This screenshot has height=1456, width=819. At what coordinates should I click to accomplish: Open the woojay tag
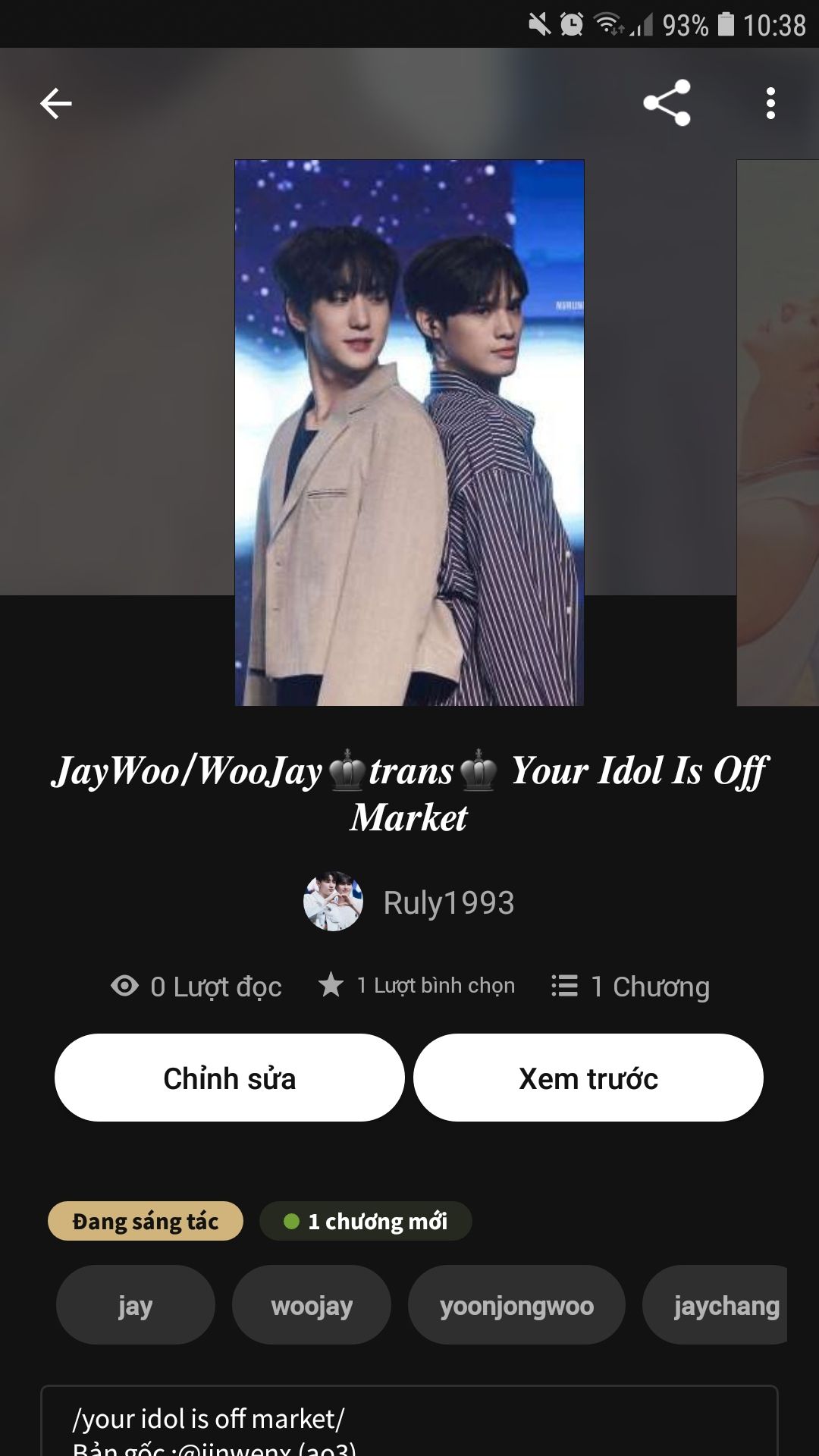312,1305
